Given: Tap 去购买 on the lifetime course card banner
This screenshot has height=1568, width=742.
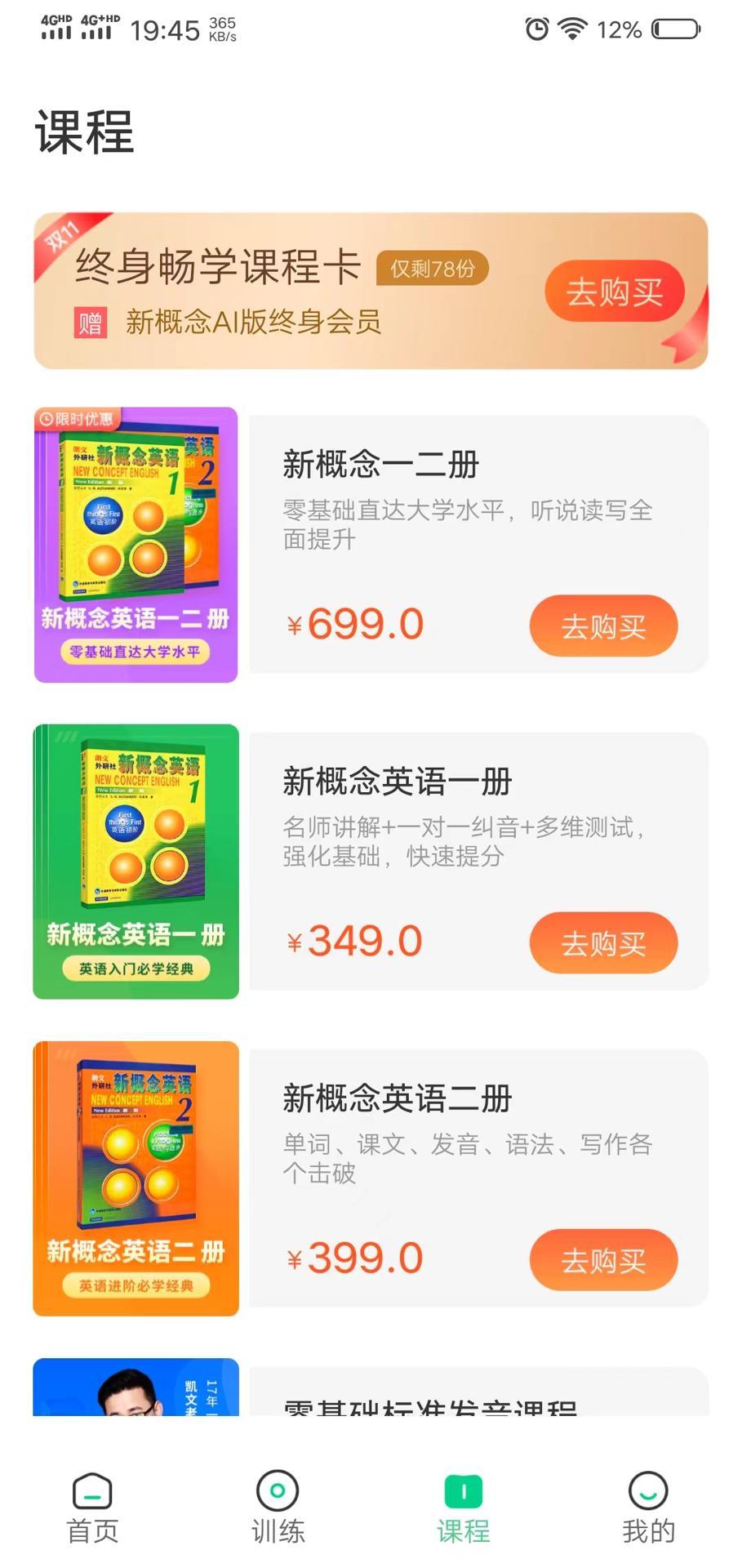Looking at the screenshot, I should pos(615,291).
